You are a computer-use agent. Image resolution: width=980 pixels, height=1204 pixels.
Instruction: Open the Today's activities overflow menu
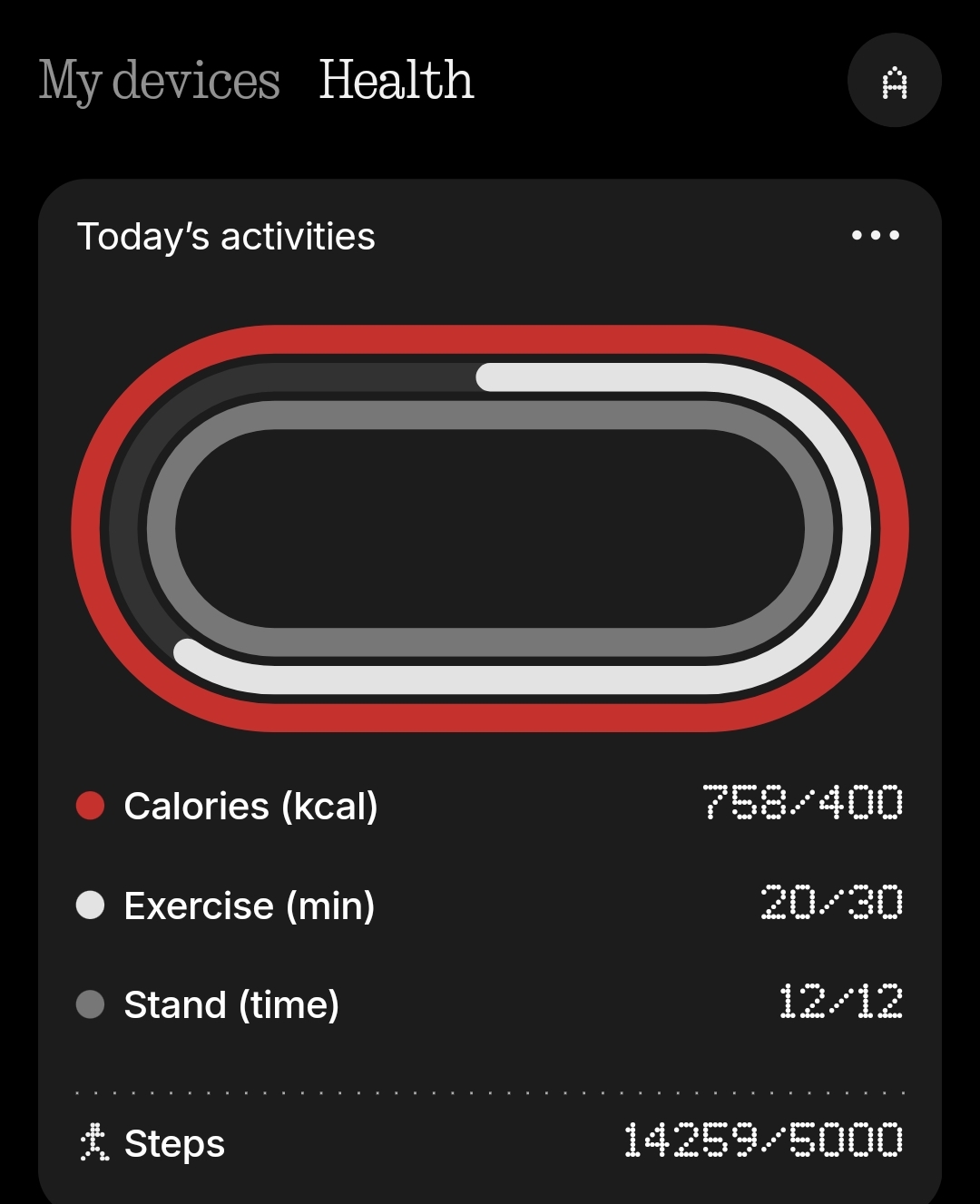click(x=876, y=235)
